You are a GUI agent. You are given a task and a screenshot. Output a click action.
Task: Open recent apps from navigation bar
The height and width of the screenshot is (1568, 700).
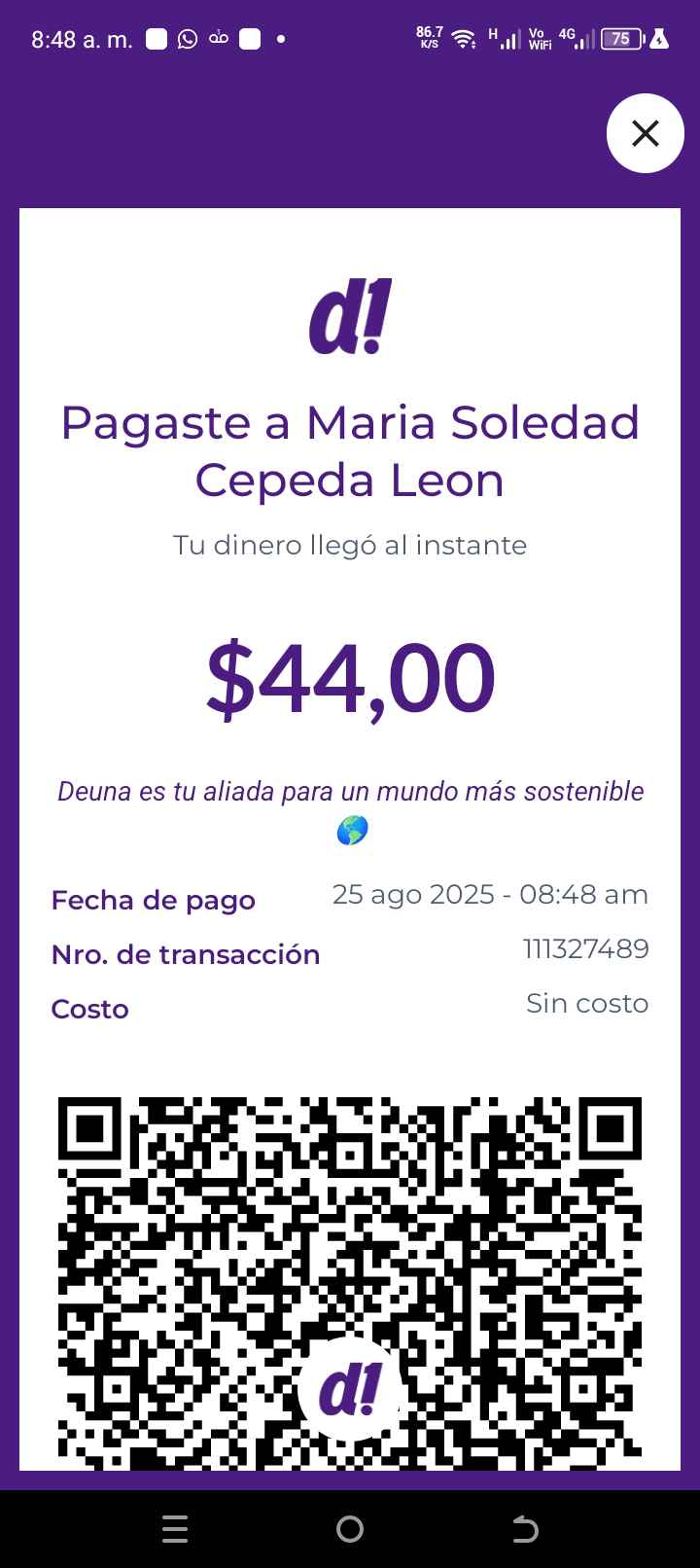point(175,1529)
